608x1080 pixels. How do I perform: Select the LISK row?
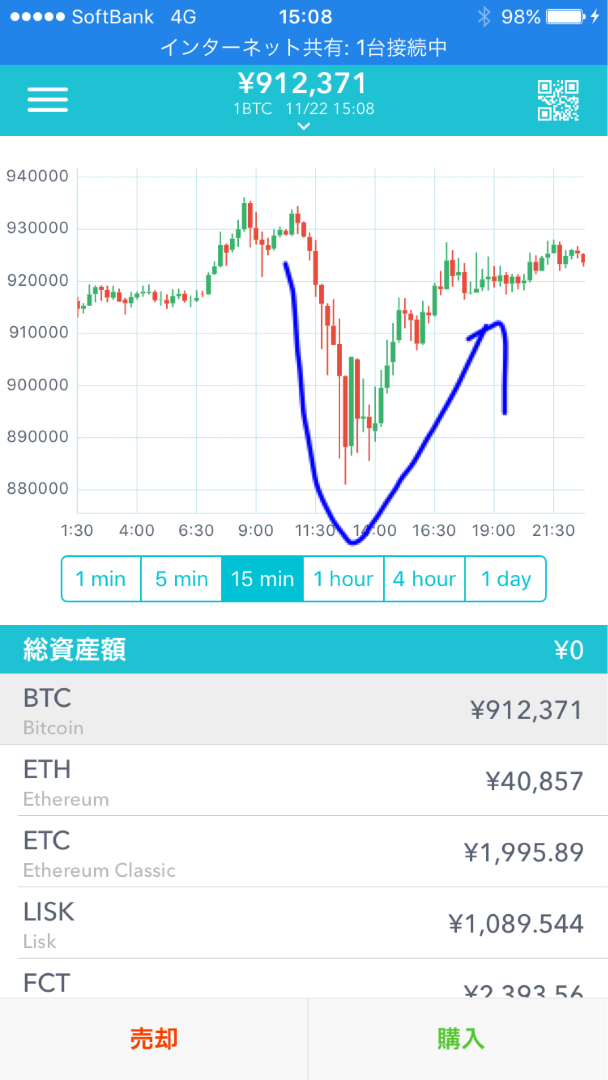click(x=304, y=923)
